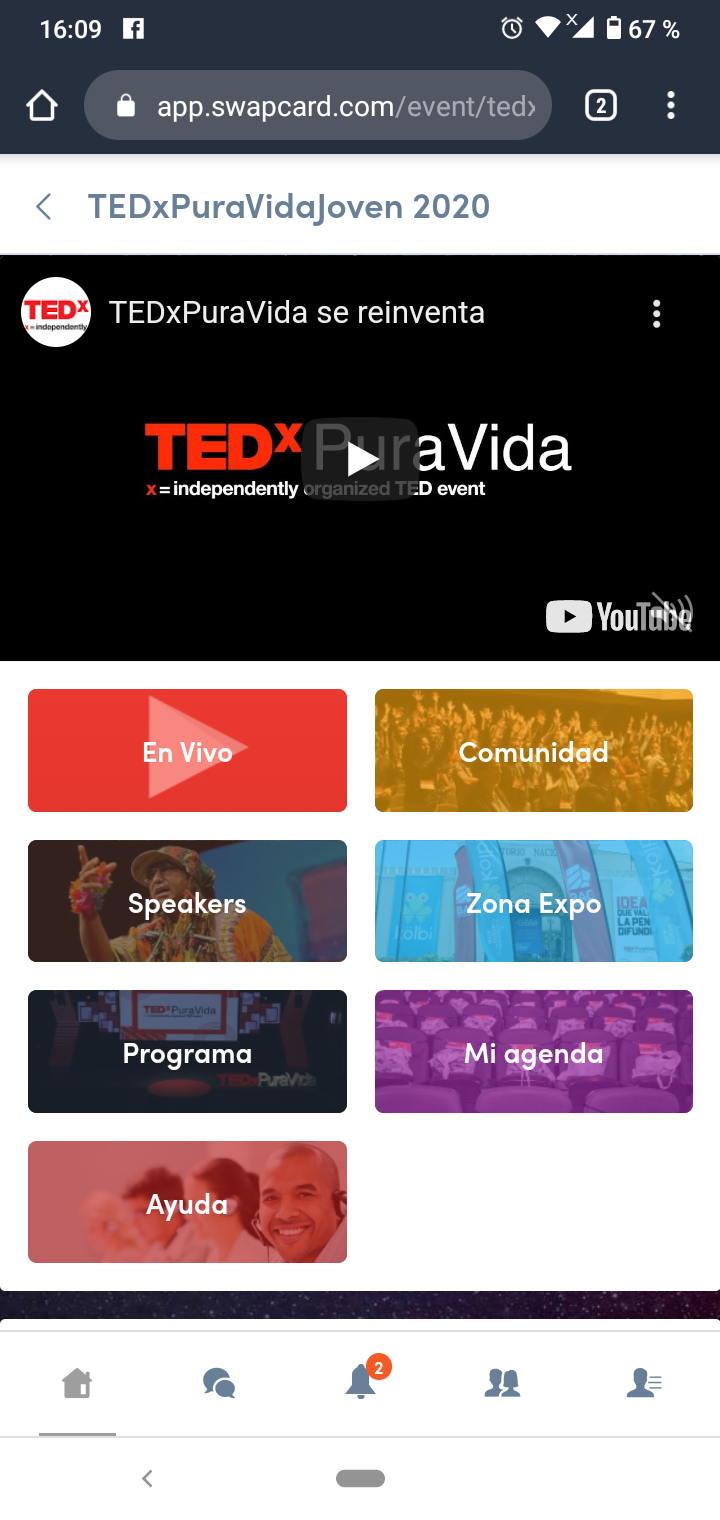Screen dimensions: 720x1520
Task: Switch to the people connections tab
Action: tap(502, 1383)
